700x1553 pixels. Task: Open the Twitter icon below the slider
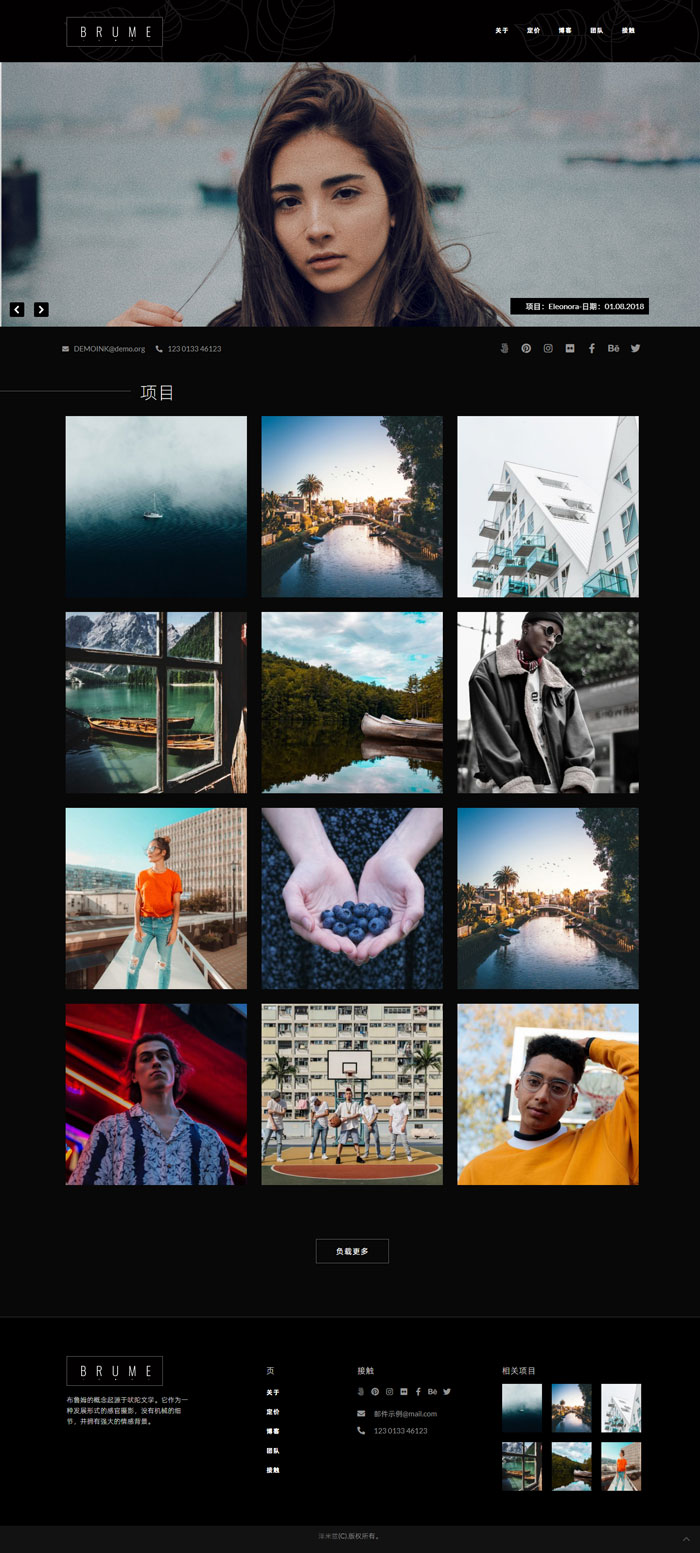[x=635, y=348]
